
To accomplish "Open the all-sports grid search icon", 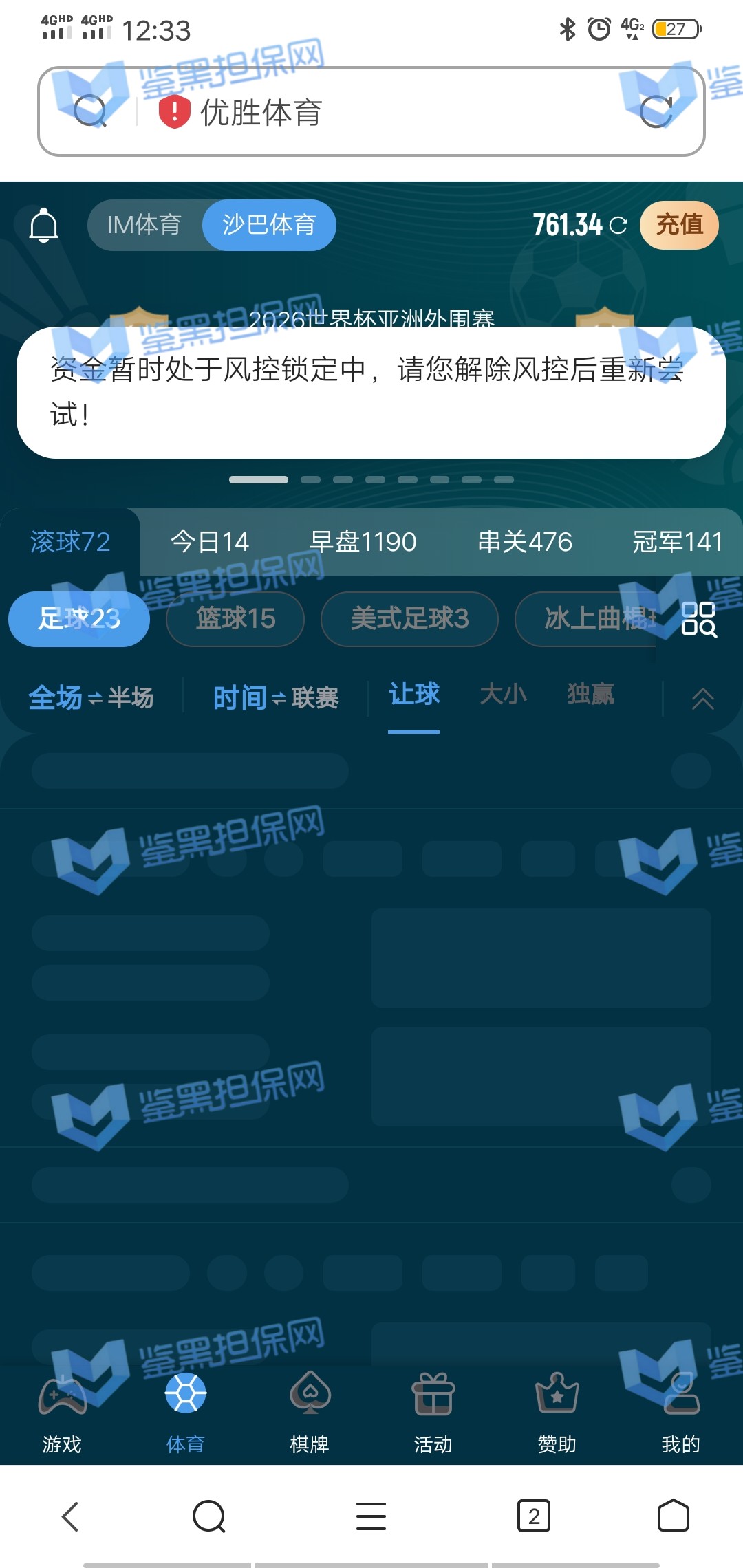I will [698, 619].
